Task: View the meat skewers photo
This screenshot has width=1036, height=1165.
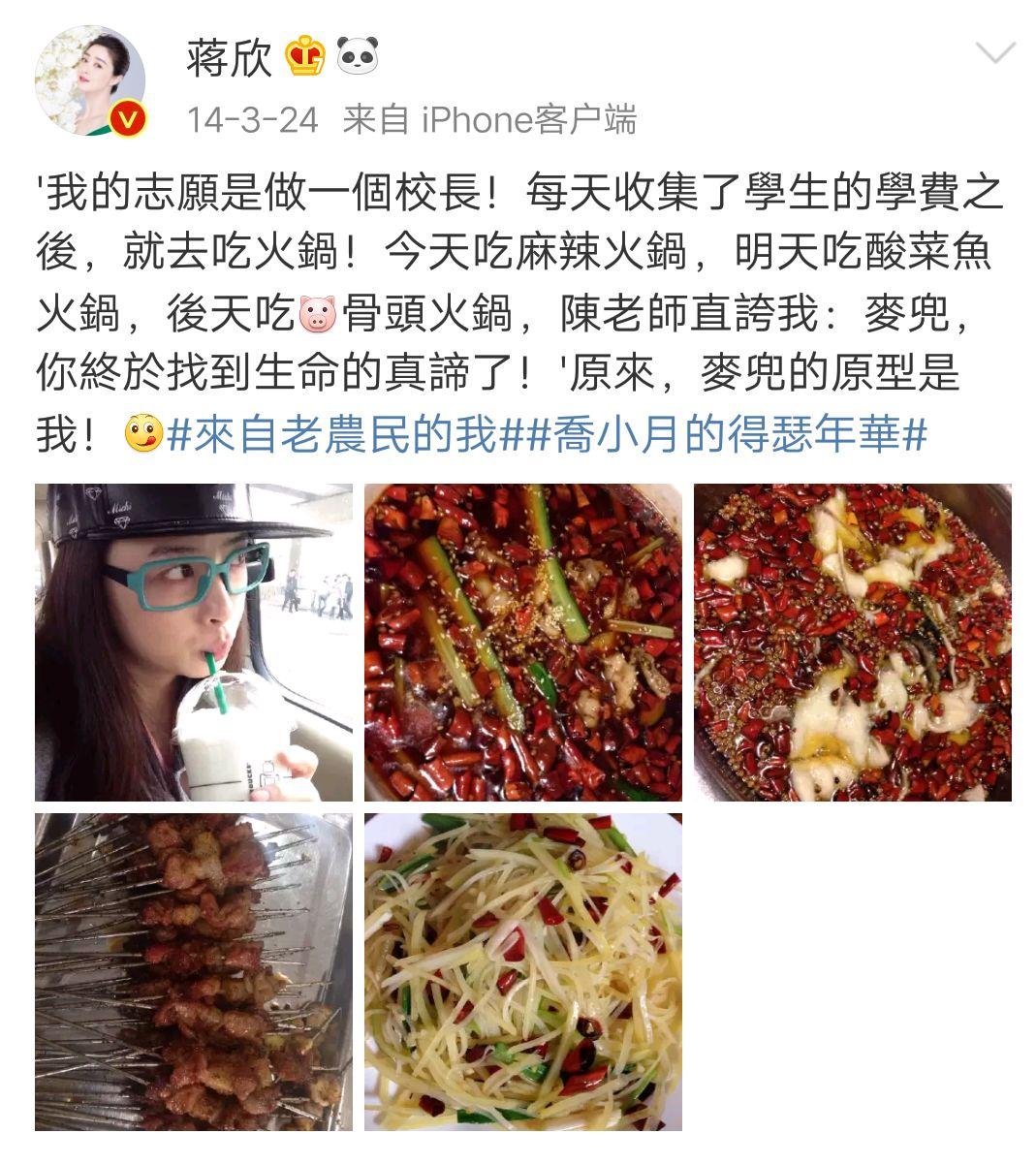Action: coord(193,971)
